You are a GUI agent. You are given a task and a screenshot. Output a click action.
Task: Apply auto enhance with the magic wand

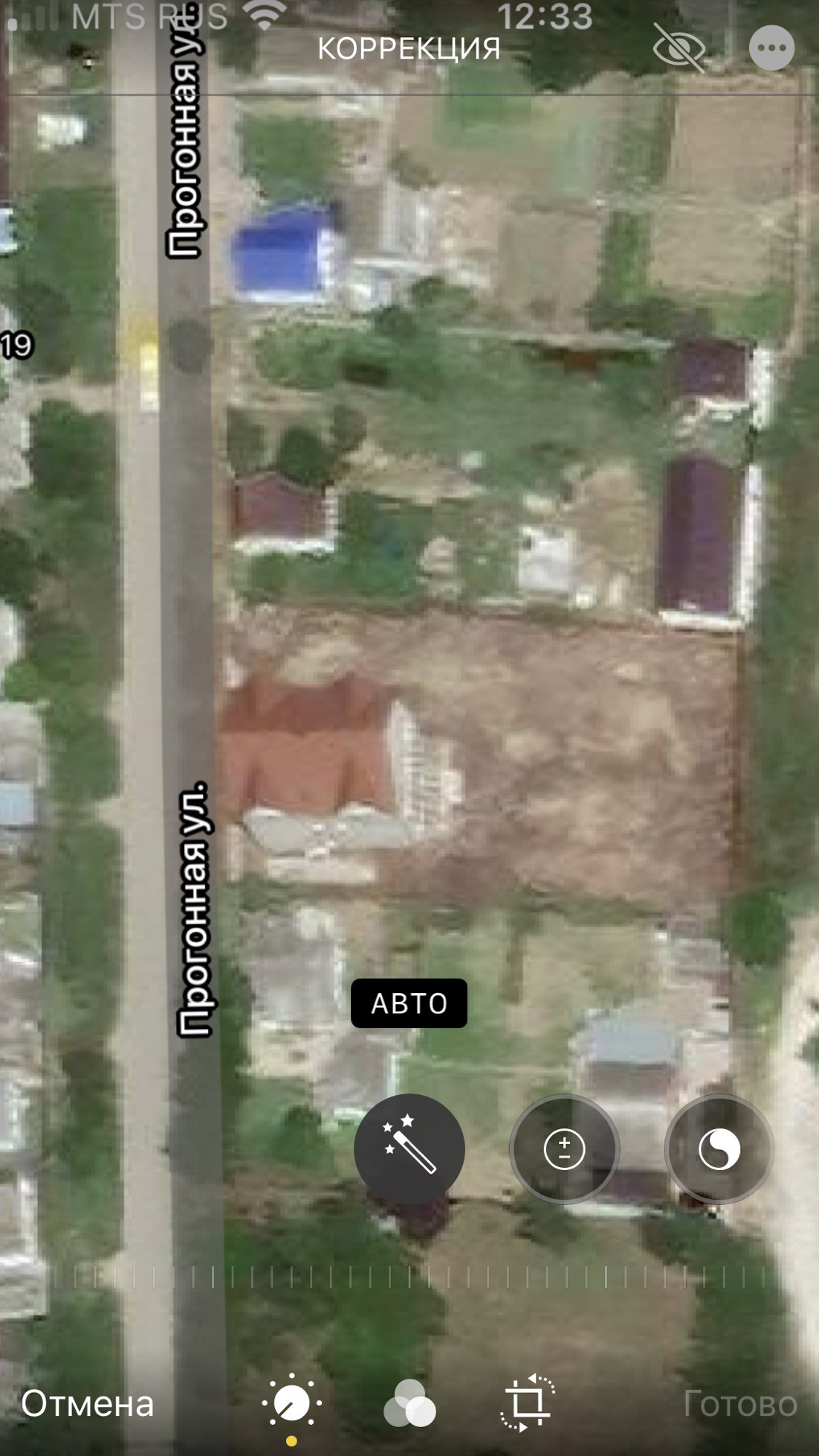point(409,1149)
